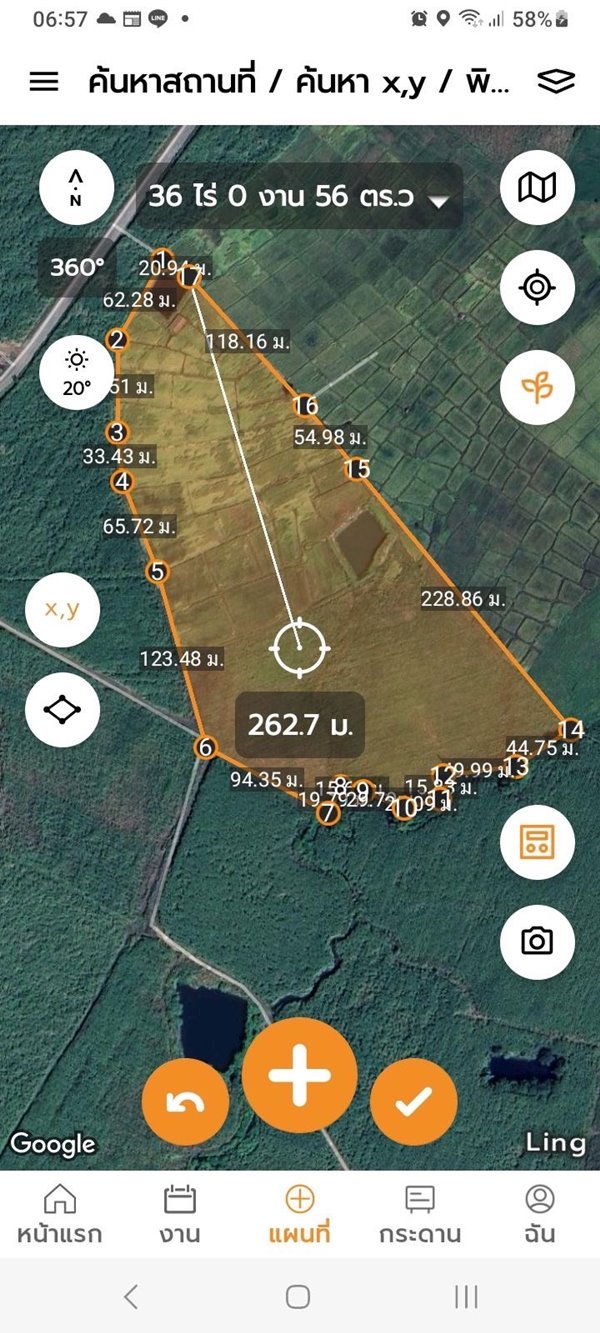Open the map layers icon
This screenshot has width=600, height=1333.
coord(556,82)
